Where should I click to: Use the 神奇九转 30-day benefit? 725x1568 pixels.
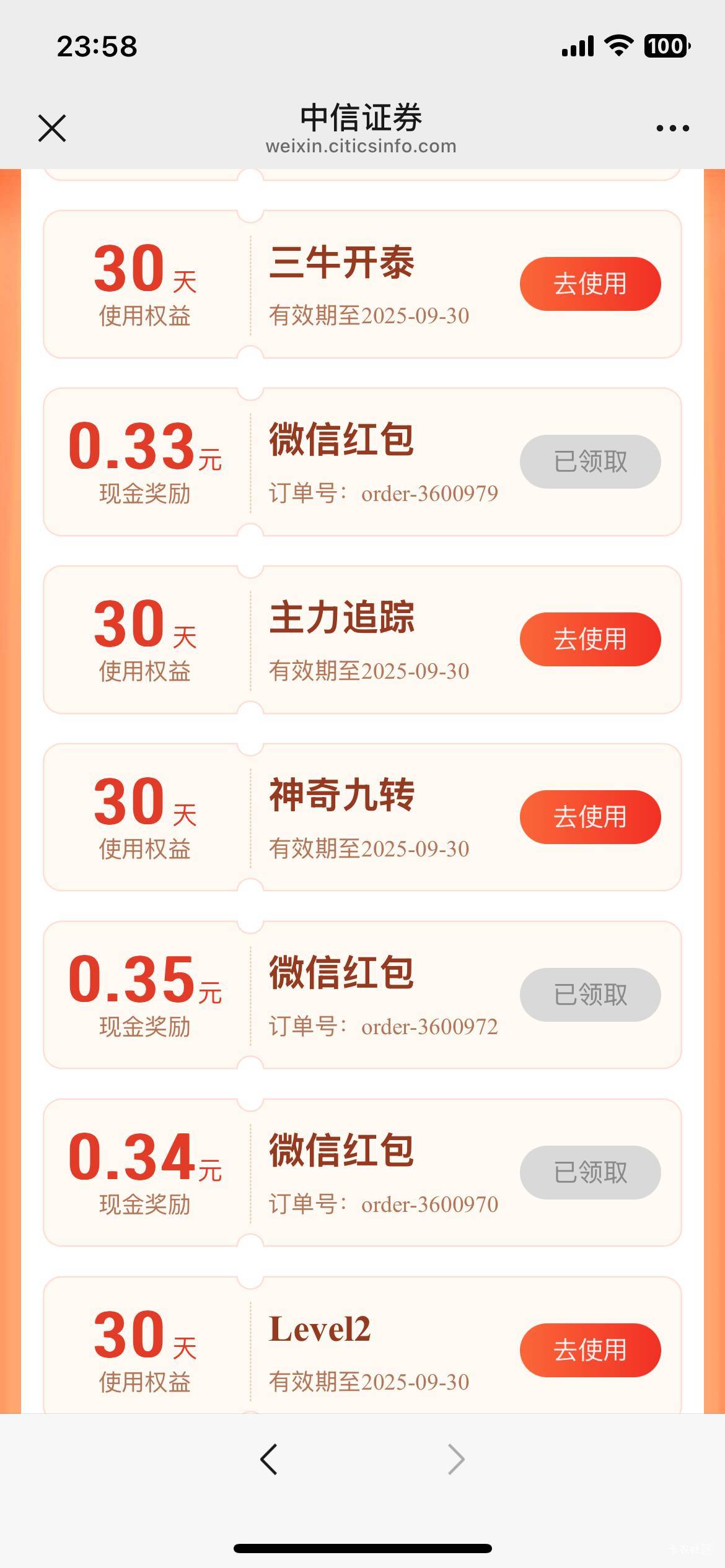click(590, 817)
